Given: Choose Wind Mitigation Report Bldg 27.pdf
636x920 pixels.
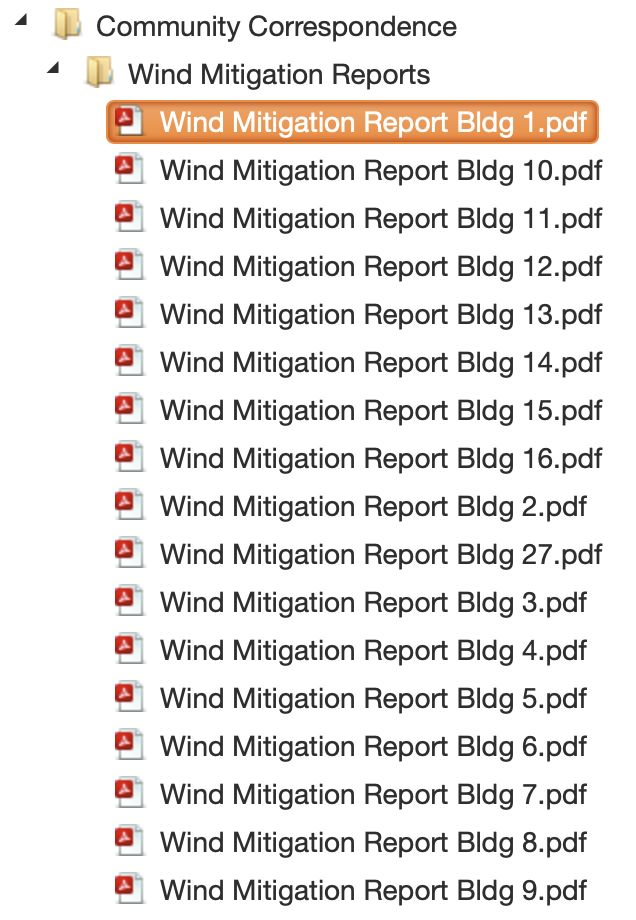Looking at the screenshot, I should point(381,554).
